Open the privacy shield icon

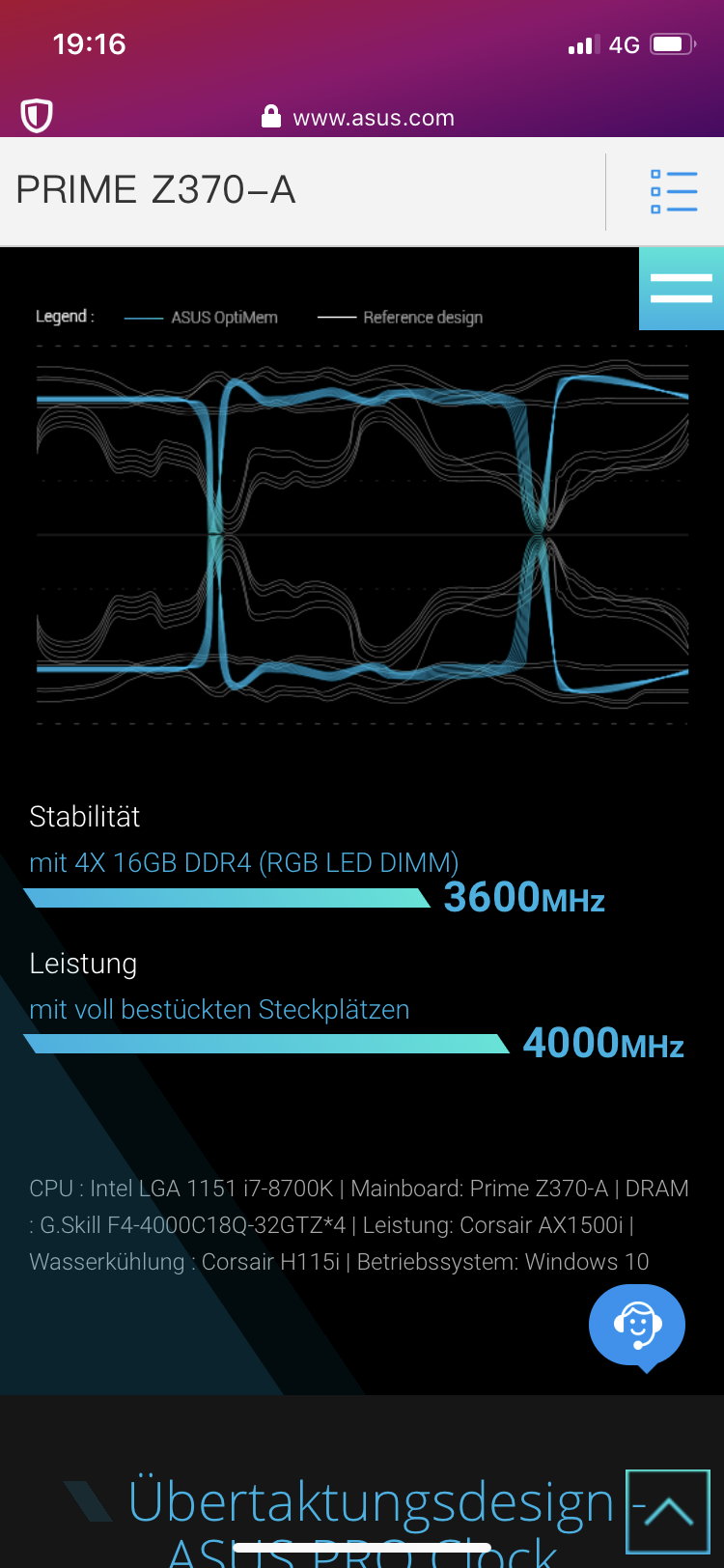click(x=37, y=116)
